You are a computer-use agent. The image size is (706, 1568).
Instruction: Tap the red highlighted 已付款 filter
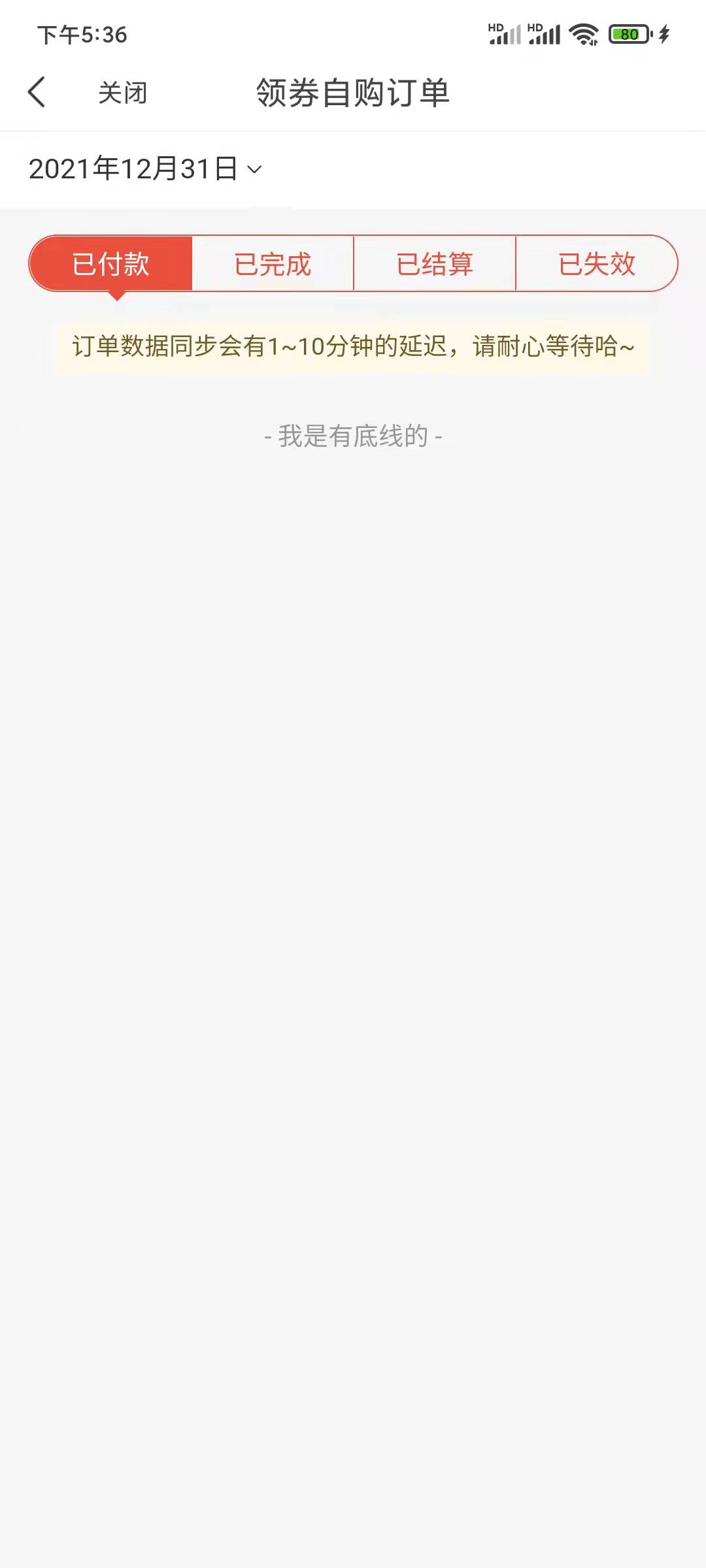(111, 263)
